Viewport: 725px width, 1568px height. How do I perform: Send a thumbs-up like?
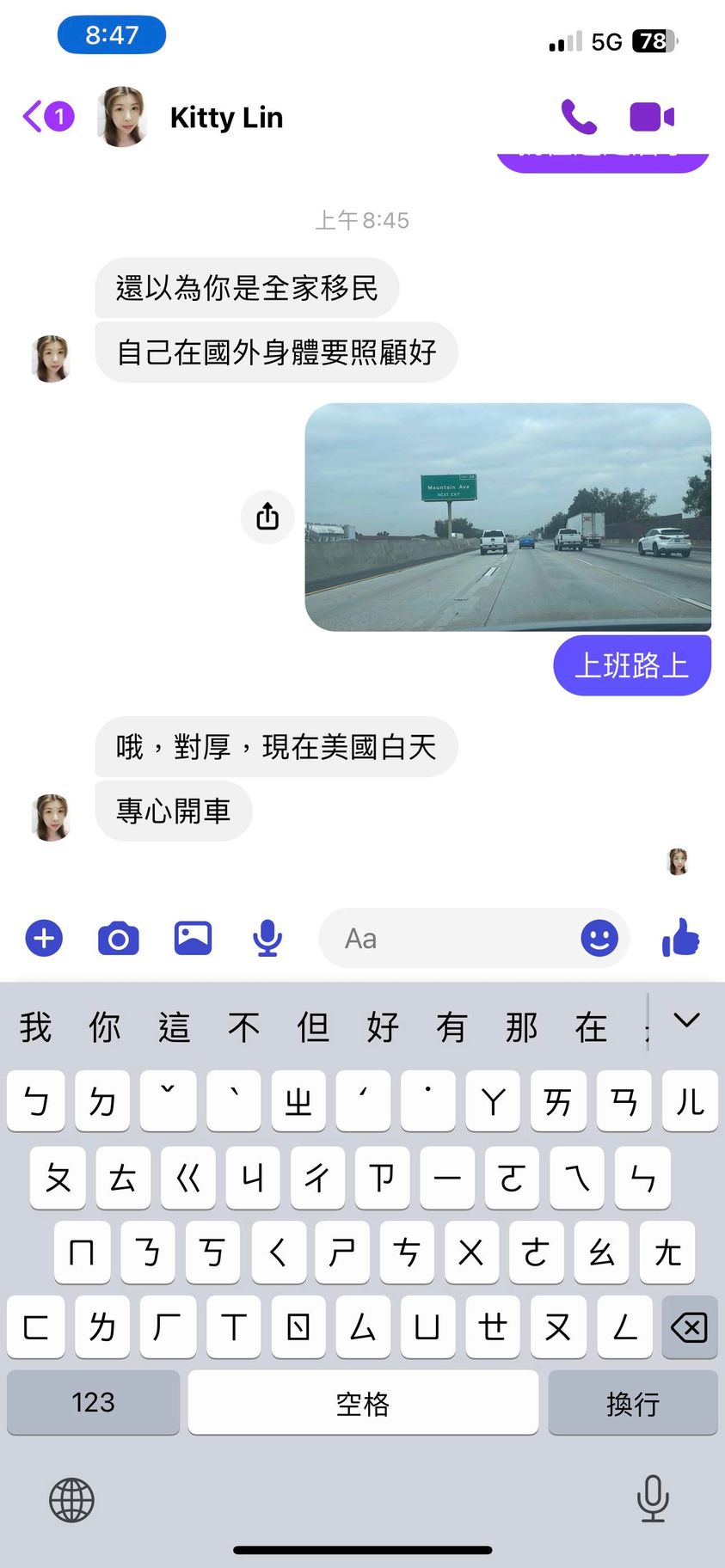[681, 938]
